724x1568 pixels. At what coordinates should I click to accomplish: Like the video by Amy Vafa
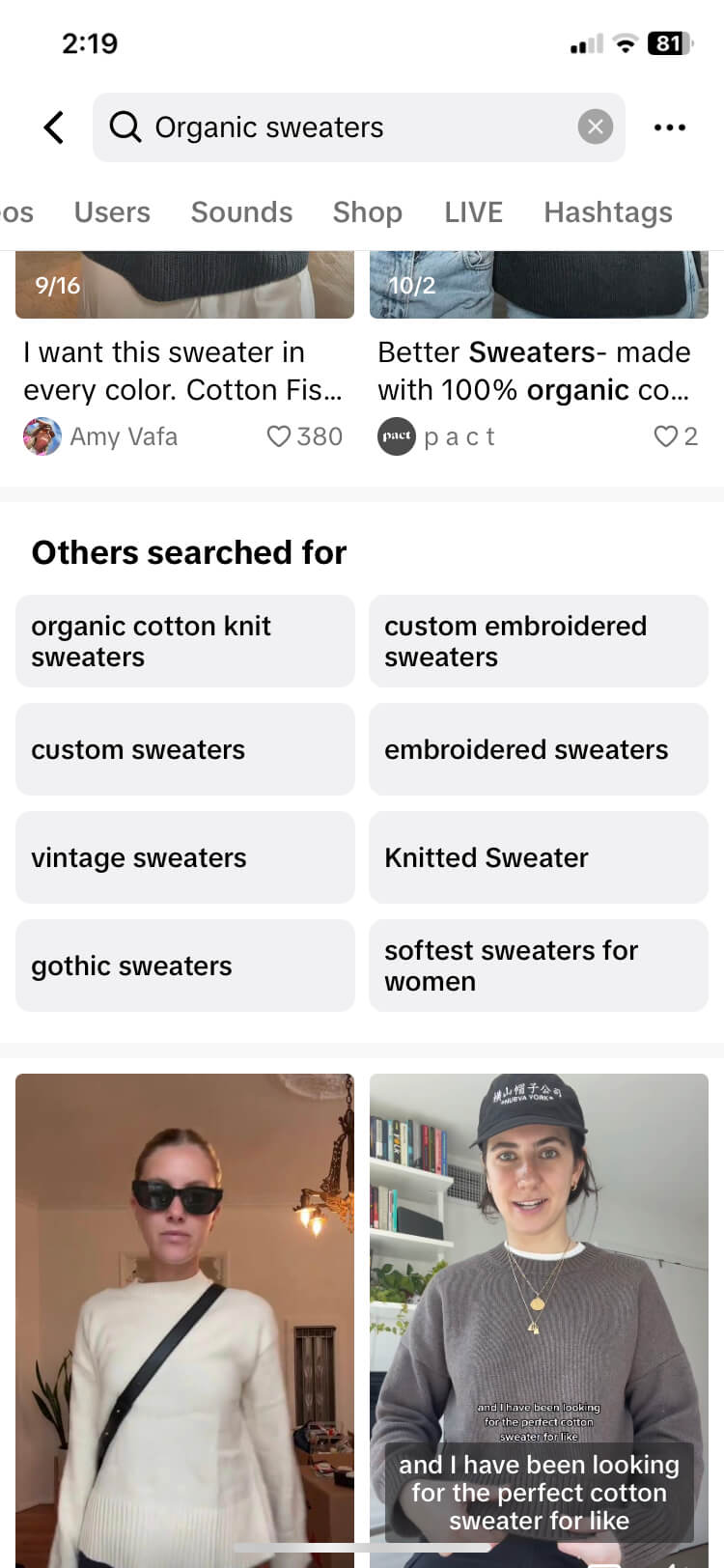click(x=279, y=436)
